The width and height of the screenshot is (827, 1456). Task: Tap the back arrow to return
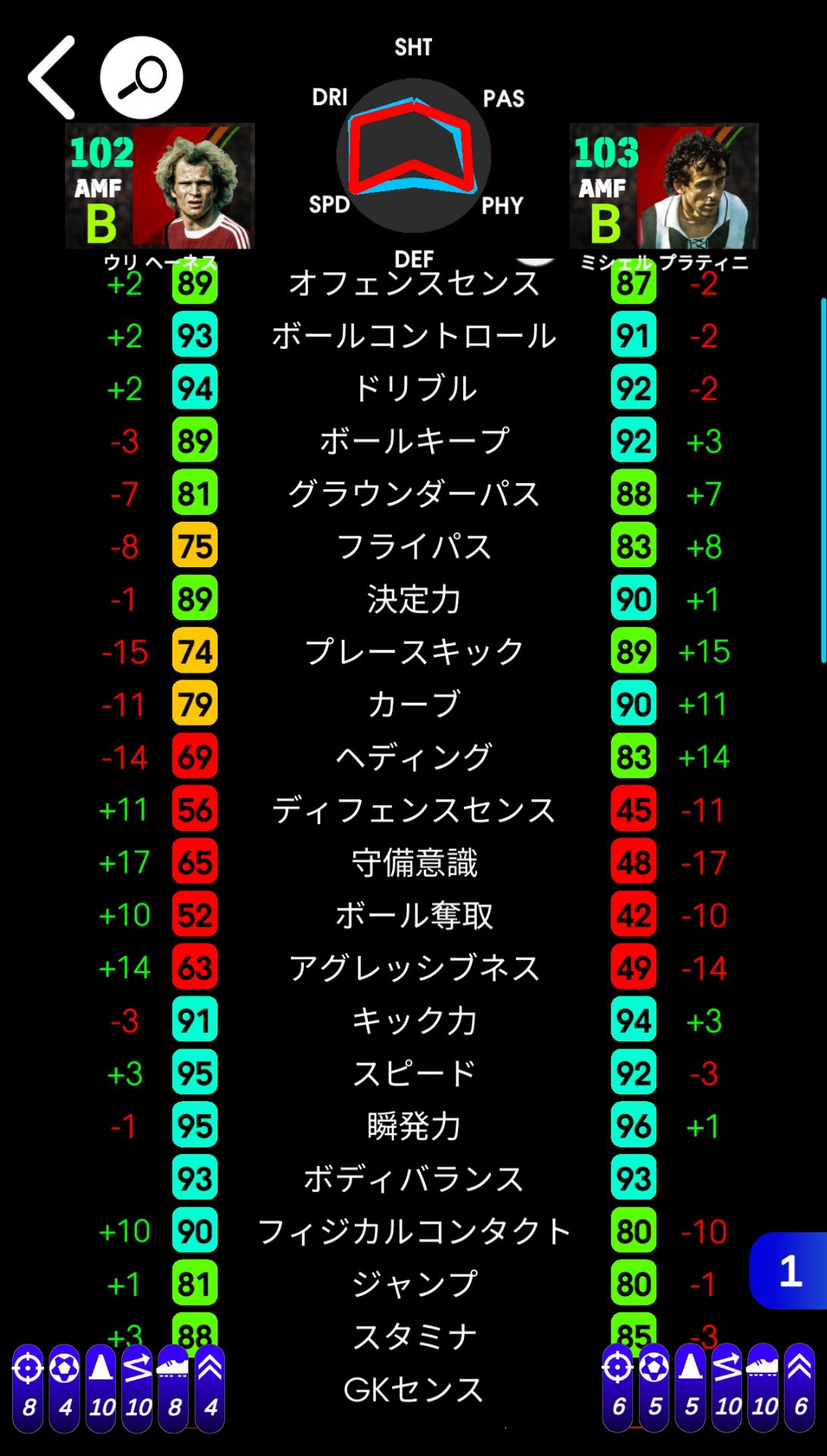(x=49, y=78)
